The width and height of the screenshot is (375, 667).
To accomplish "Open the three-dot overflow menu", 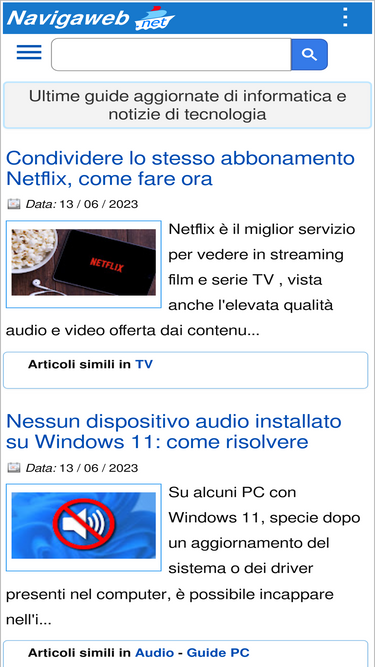I will (x=346, y=17).
